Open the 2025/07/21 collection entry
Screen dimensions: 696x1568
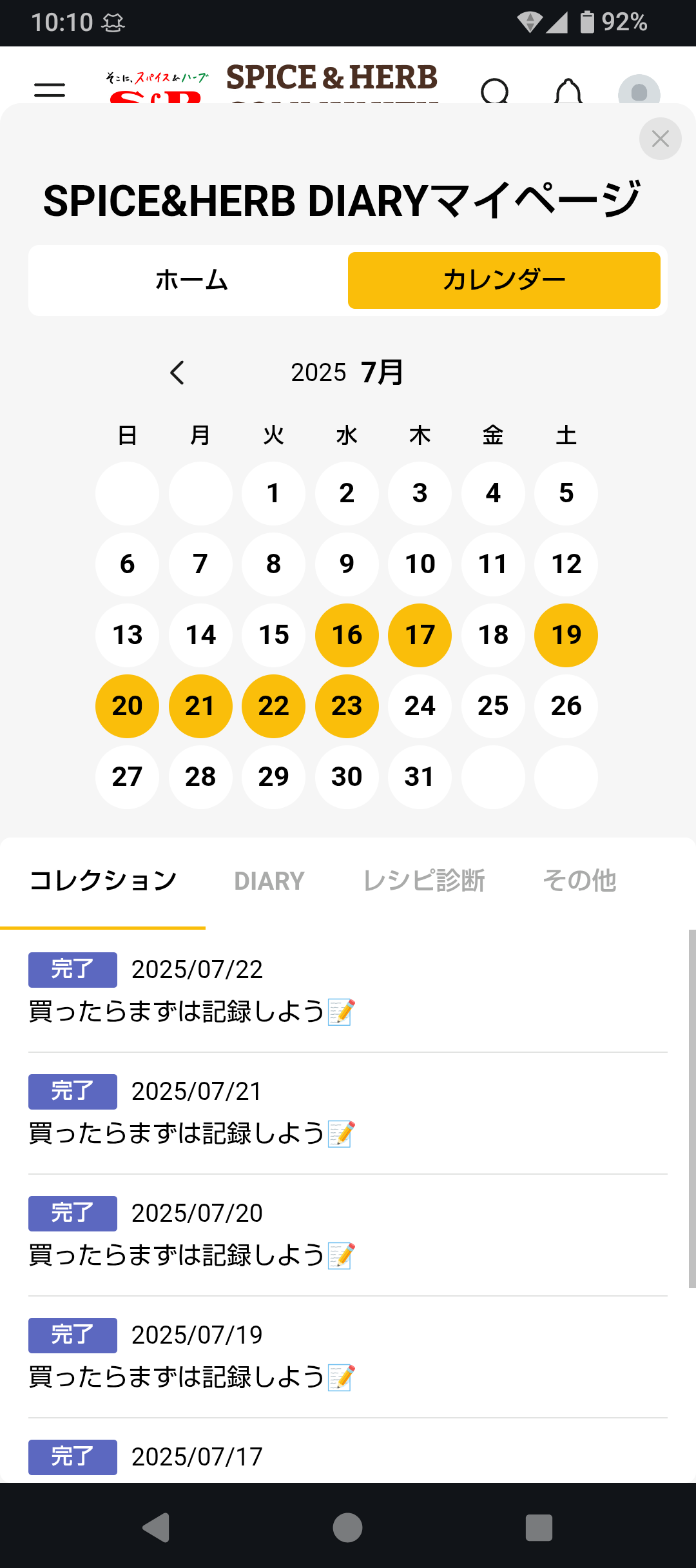coord(348,1113)
